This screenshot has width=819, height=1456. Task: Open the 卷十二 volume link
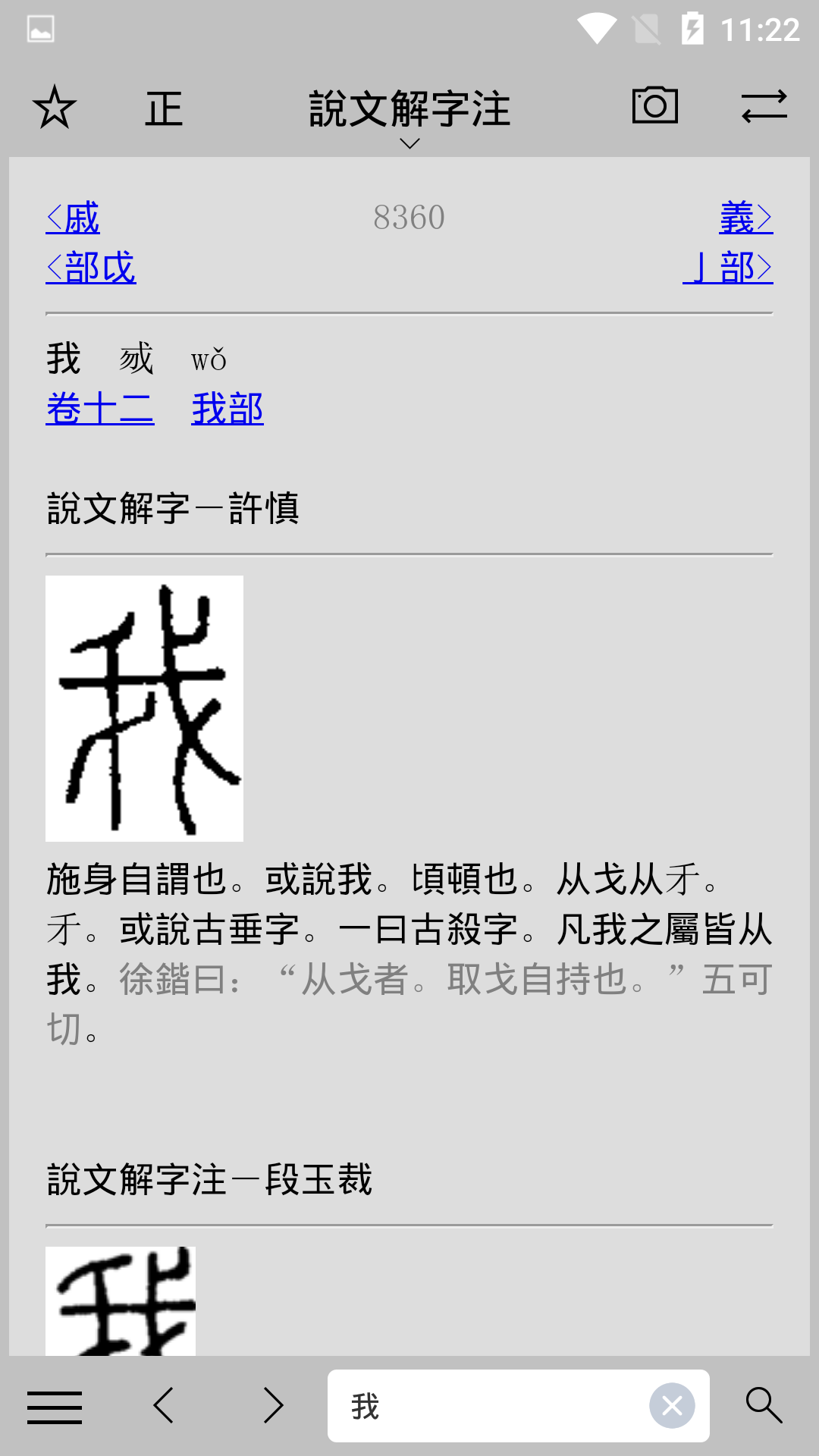[100, 409]
